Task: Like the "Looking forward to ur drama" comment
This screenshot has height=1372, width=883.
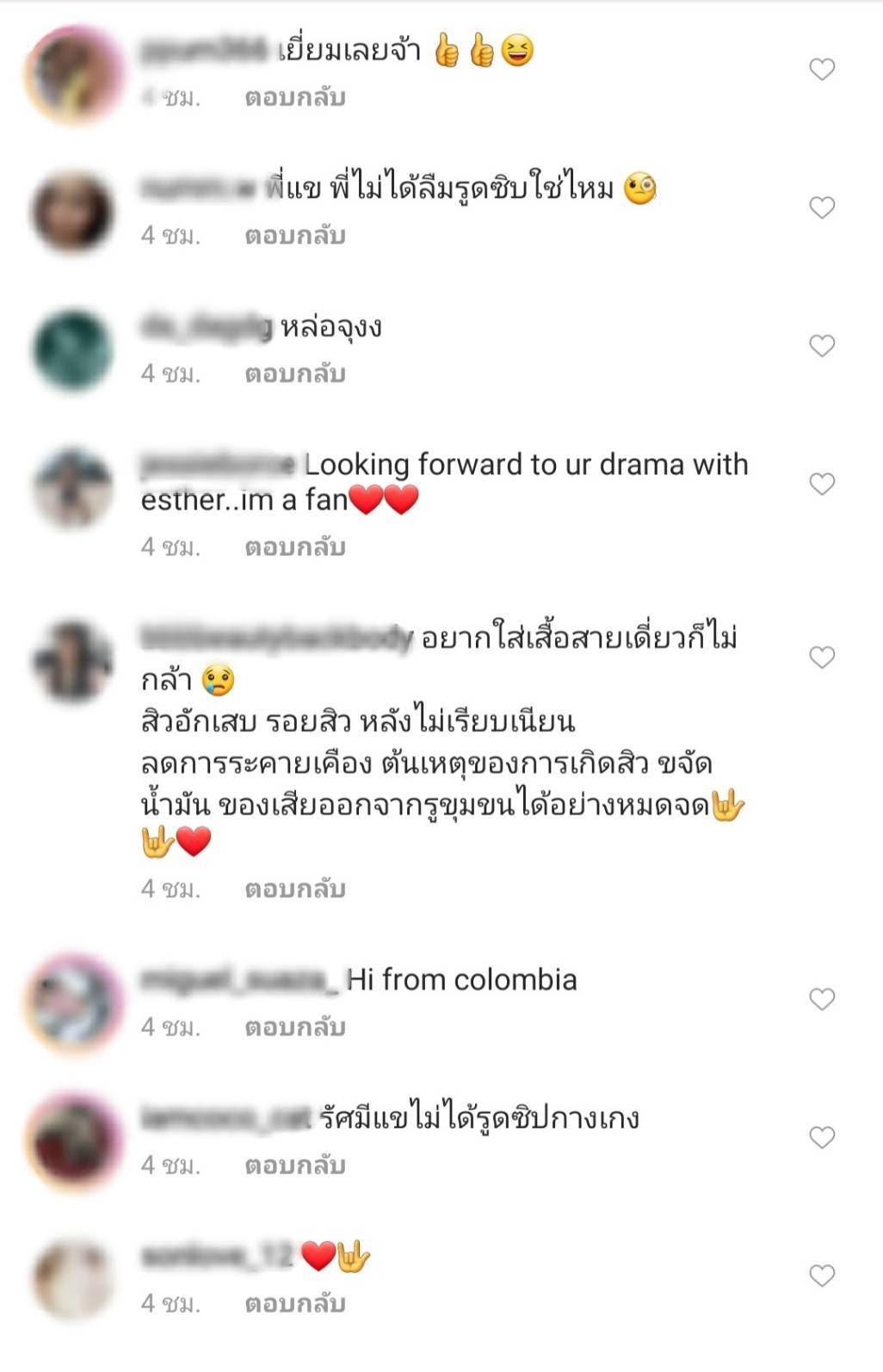Action: point(822,484)
